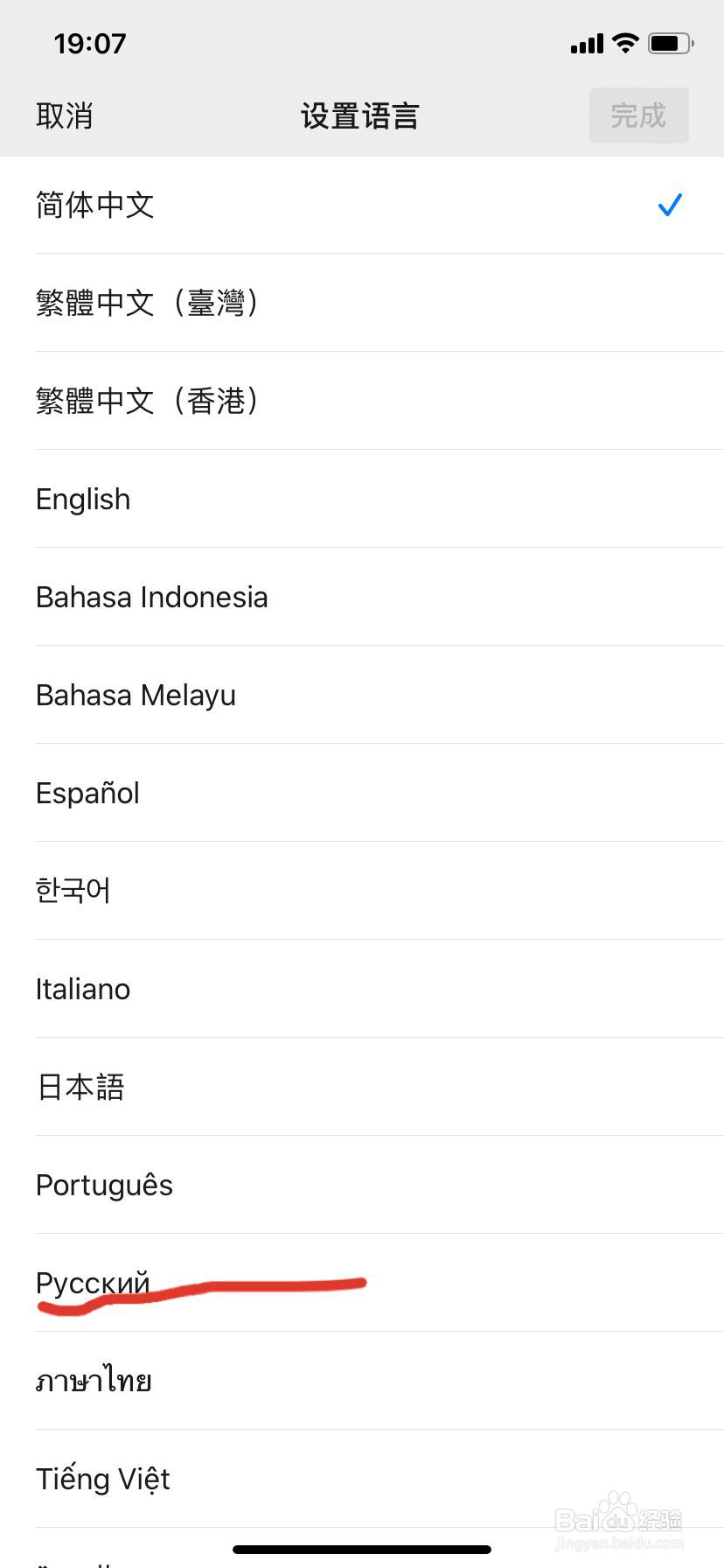Image resolution: width=724 pixels, height=1568 pixels.
Task: Click the Wi-Fi icon in status bar
Action: pyautogui.click(x=623, y=42)
